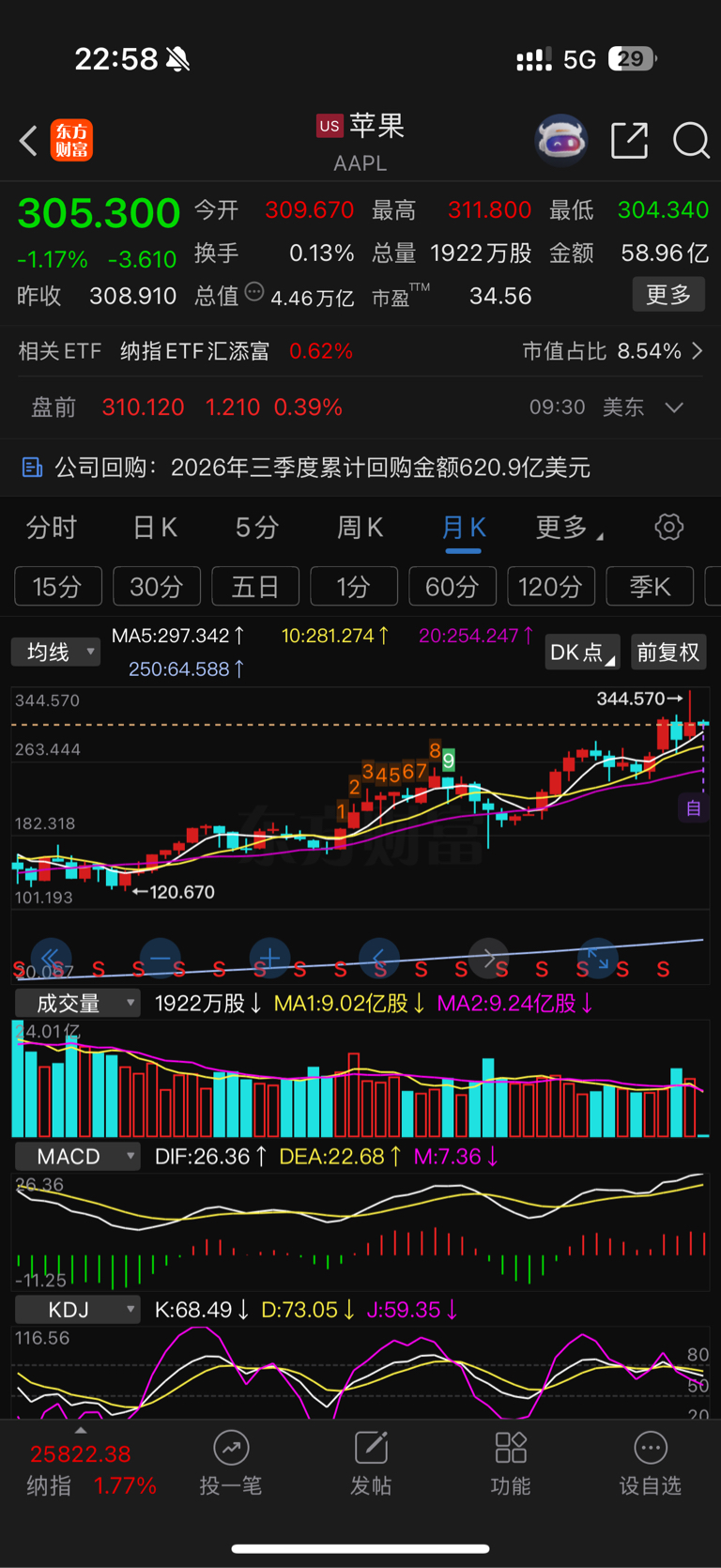Viewport: 721px width, 1568px height.
Task: Select the 周K tab
Action: pos(360,528)
